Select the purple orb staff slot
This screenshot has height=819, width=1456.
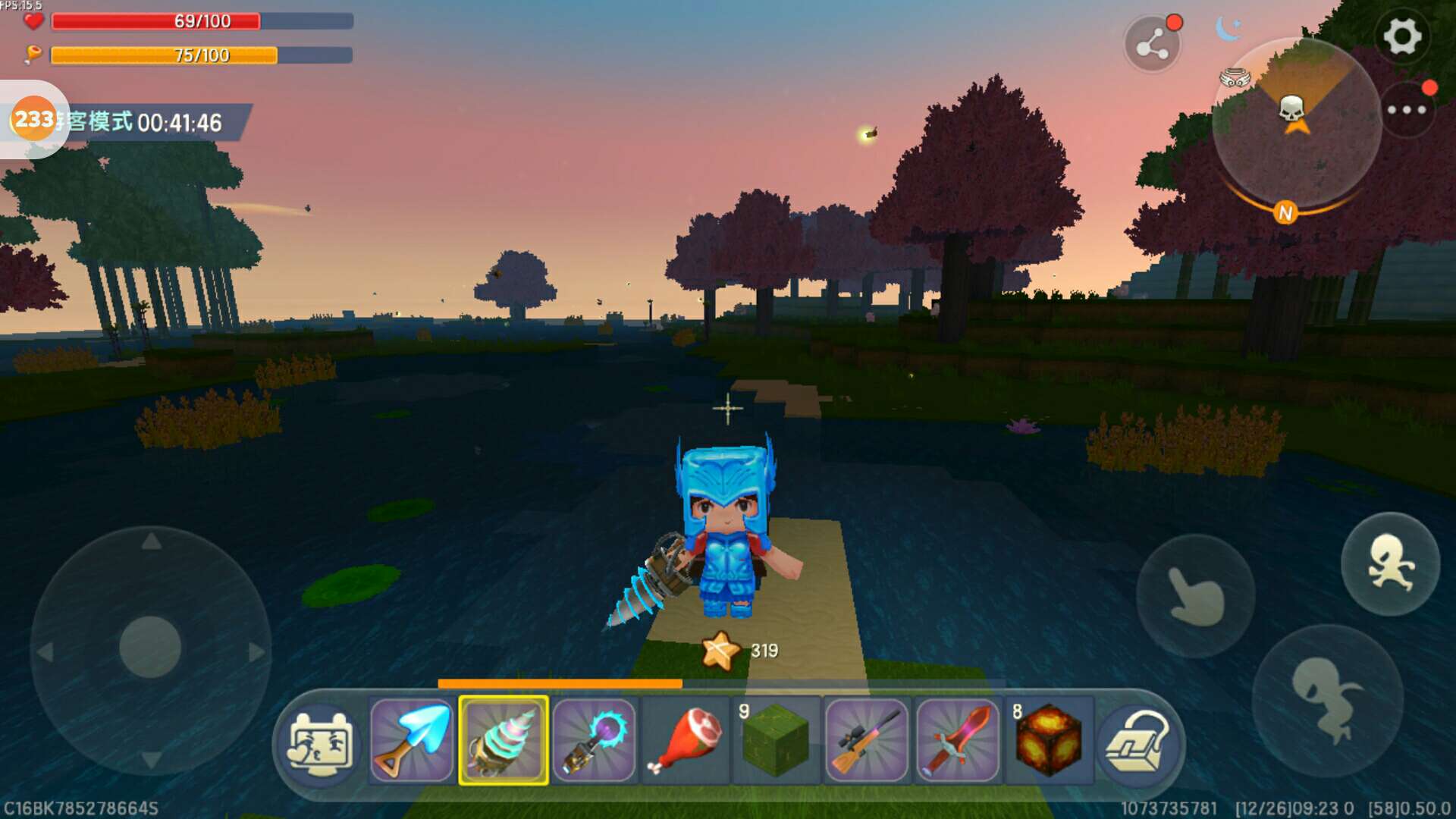594,741
